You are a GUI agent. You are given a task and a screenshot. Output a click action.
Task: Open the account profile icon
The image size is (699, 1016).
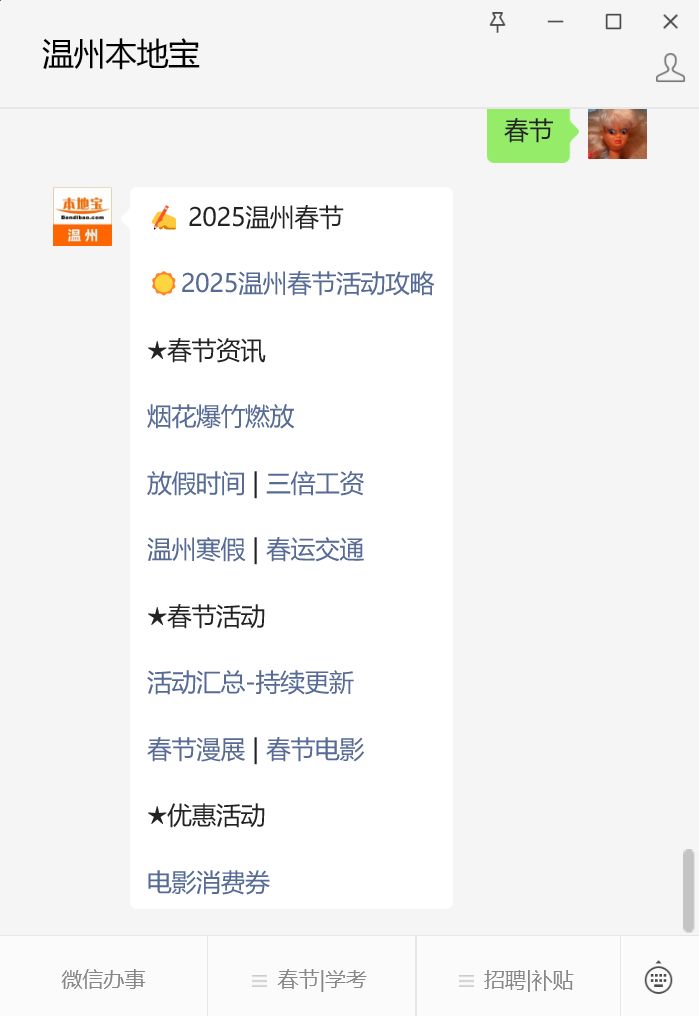[670, 68]
